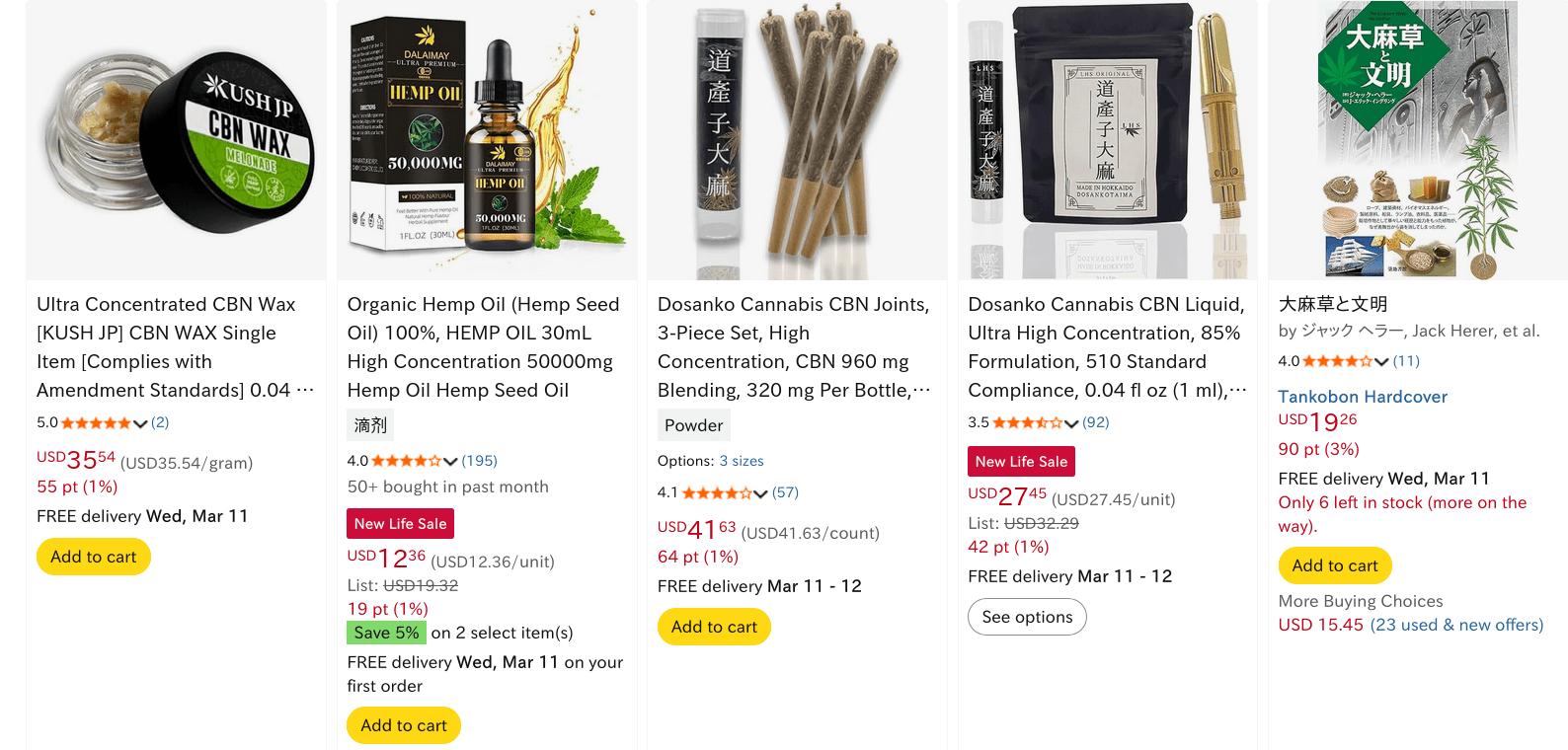Open Dosanko Cannabis CBN Liquid product image
Viewport: 1568px width, 750px height.
(x=1107, y=140)
